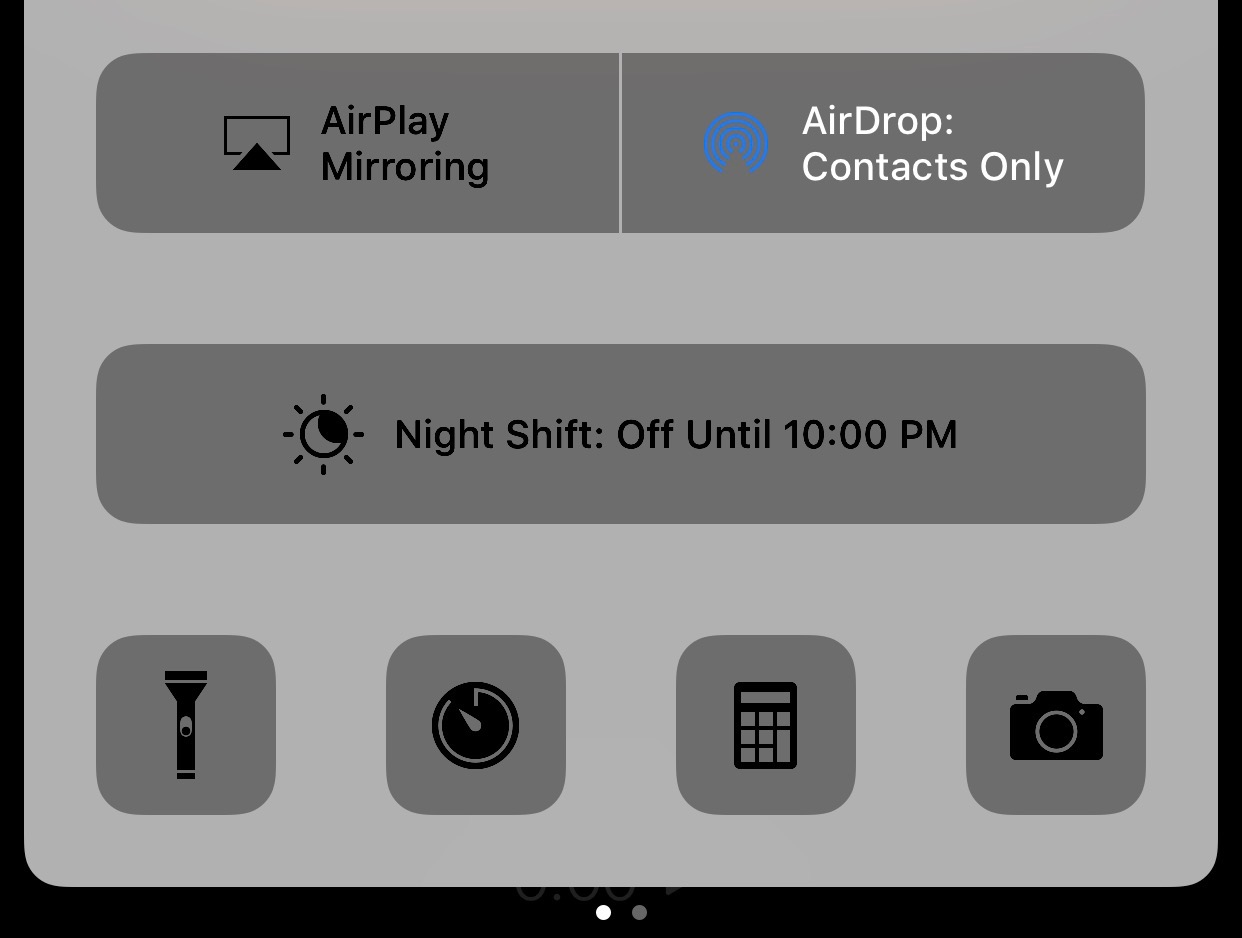Toggle Night Shift on
The image size is (1242, 938).
(620, 434)
